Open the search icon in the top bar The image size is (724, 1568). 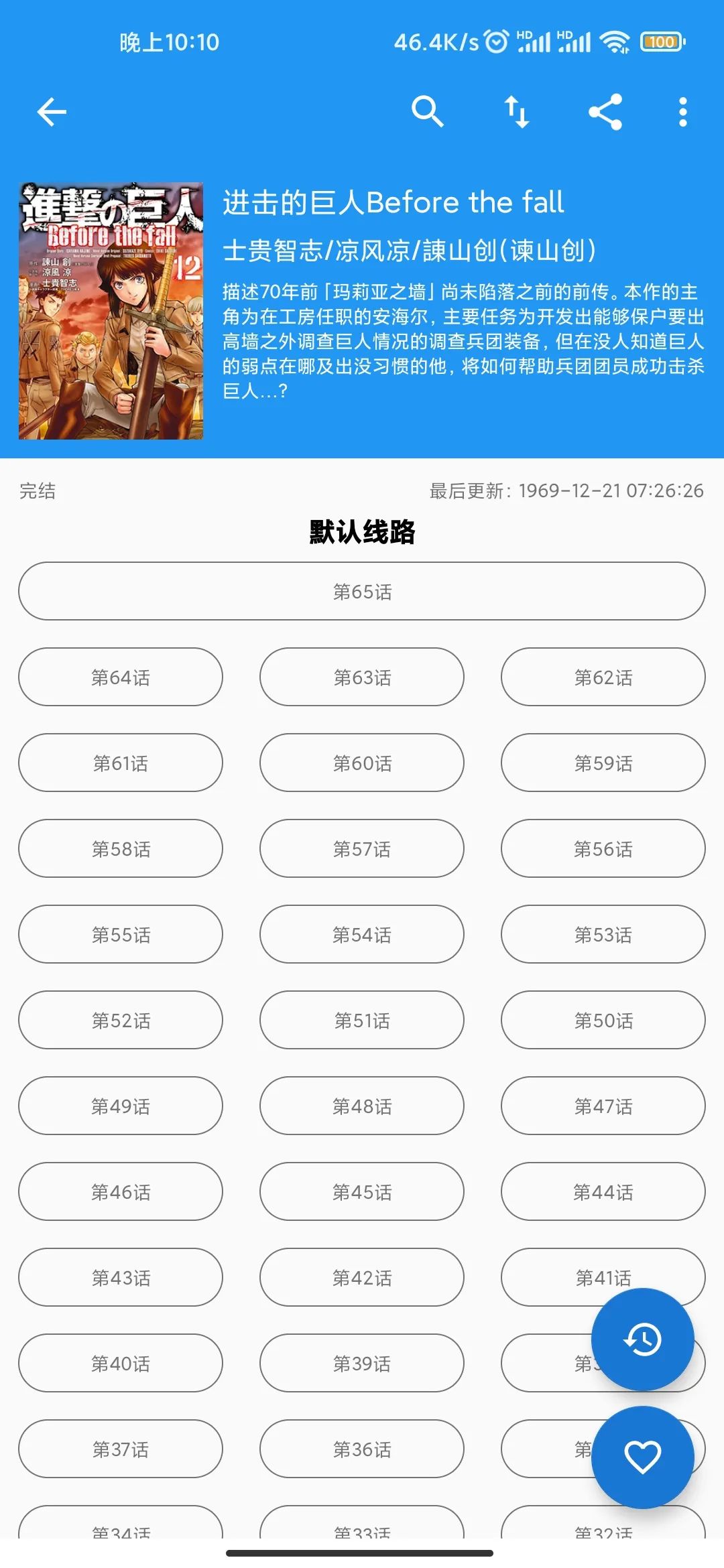[x=428, y=112]
